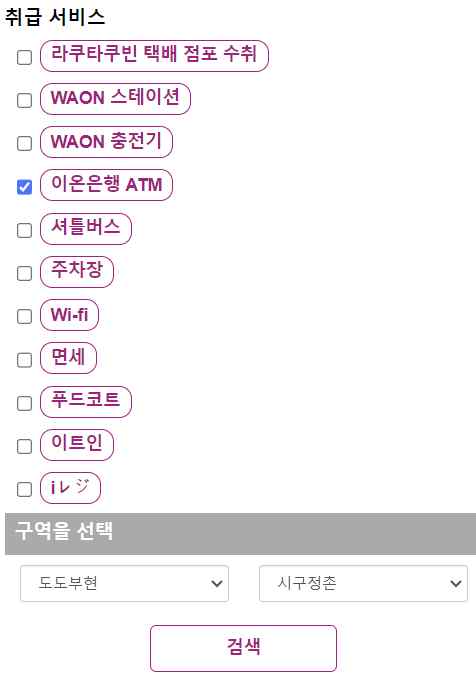Image resolution: width=476 pixels, height=688 pixels.
Task: Select the 주차장 service option
Action: 24,273
